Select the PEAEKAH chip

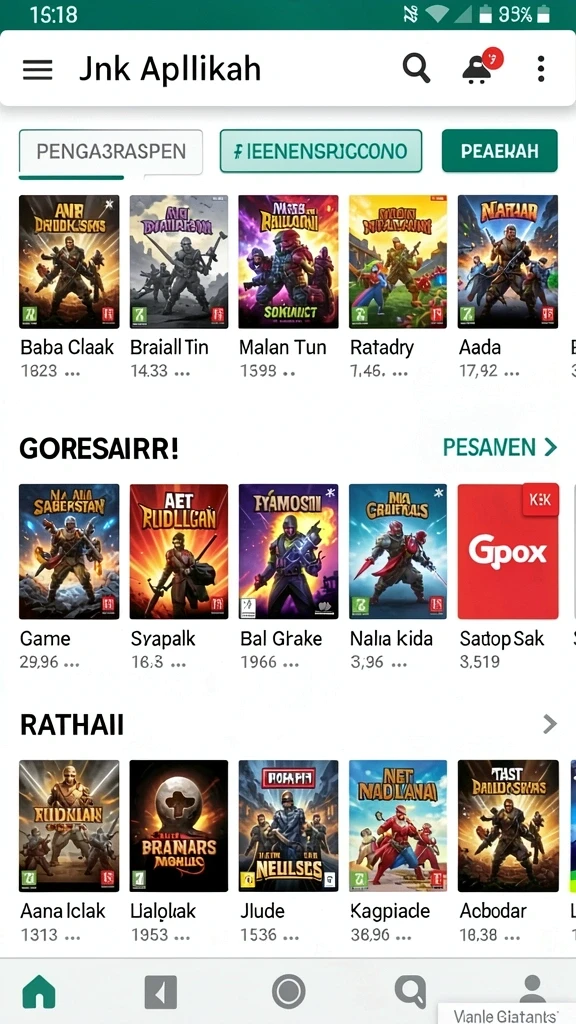(500, 151)
